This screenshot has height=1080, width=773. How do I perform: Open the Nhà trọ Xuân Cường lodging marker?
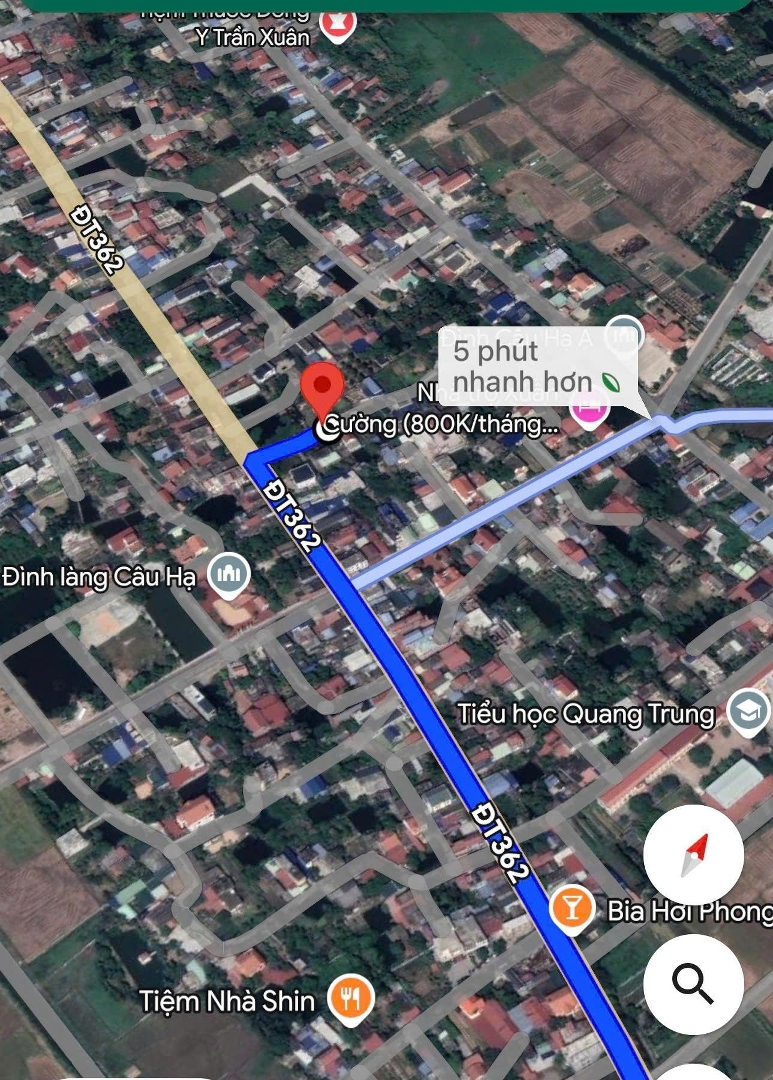pos(589,407)
